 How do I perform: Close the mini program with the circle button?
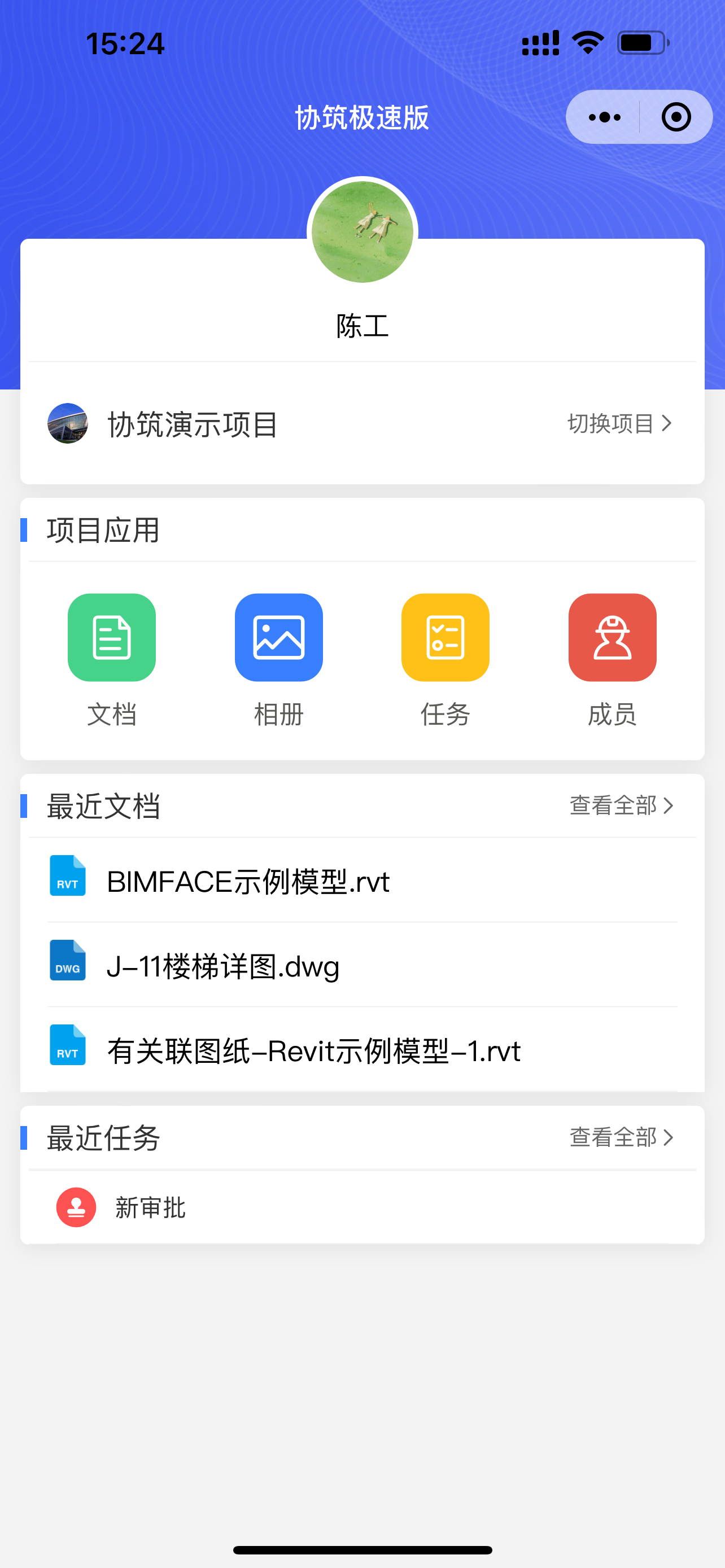click(676, 117)
